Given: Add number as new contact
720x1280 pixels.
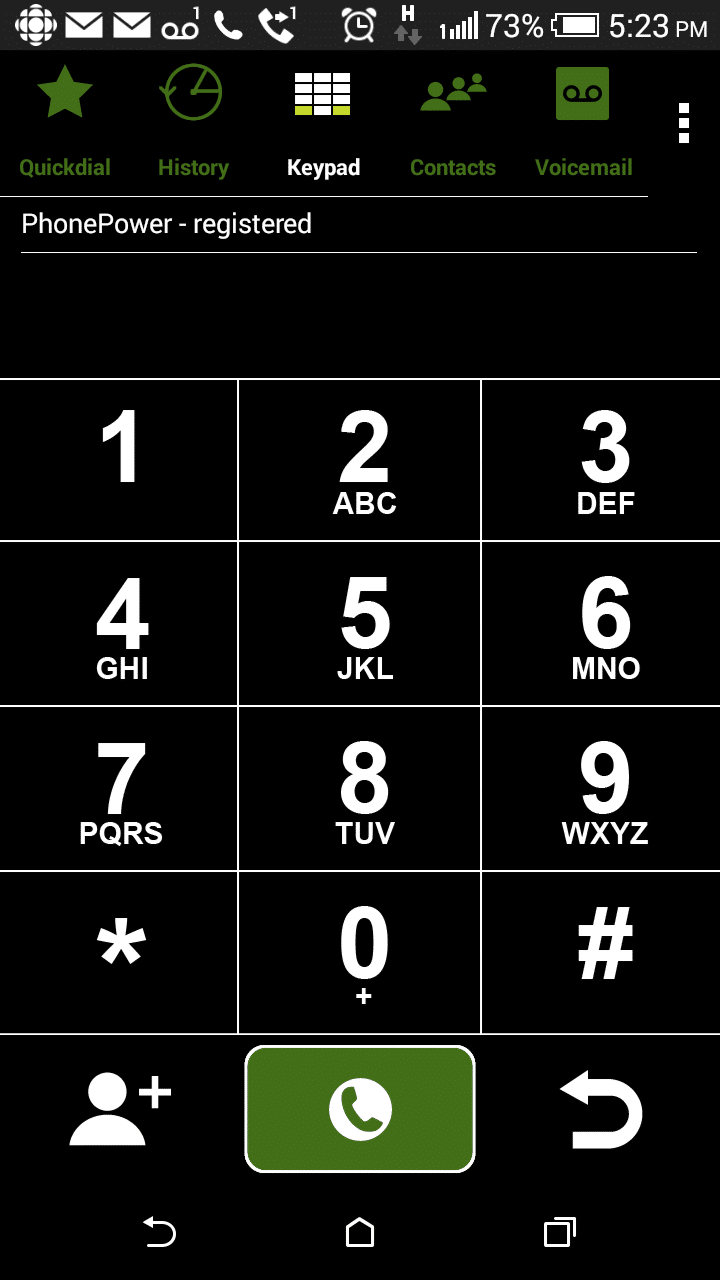Looking at the screenshot, I should 120,1108.
